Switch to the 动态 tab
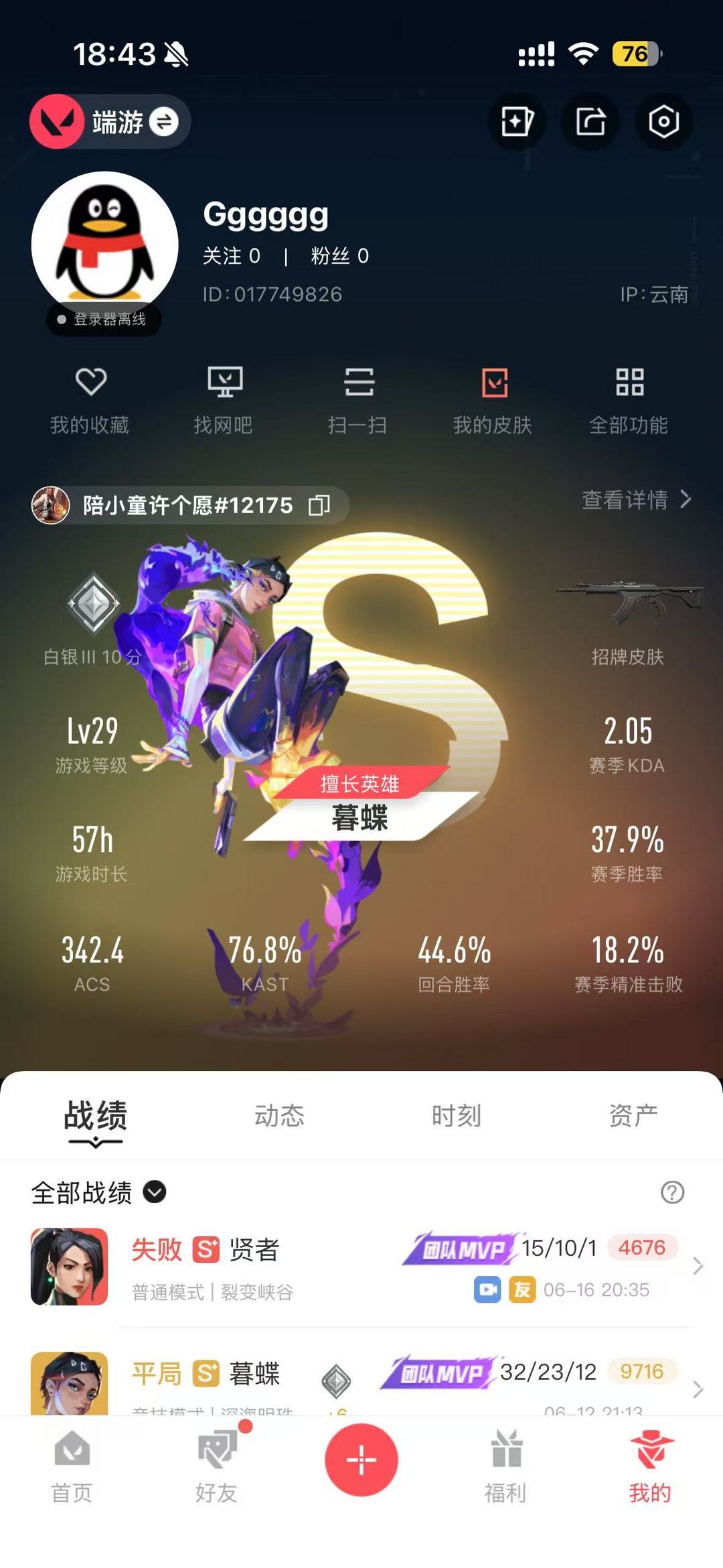The width and height of the screenshot is (723, 1568). [279, 1116]
